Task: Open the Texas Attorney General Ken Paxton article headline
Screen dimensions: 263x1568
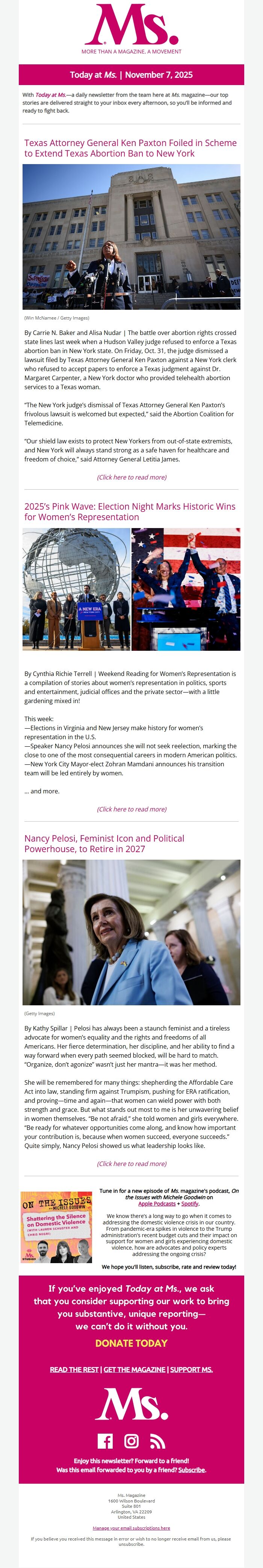Action: pos(130,148)
